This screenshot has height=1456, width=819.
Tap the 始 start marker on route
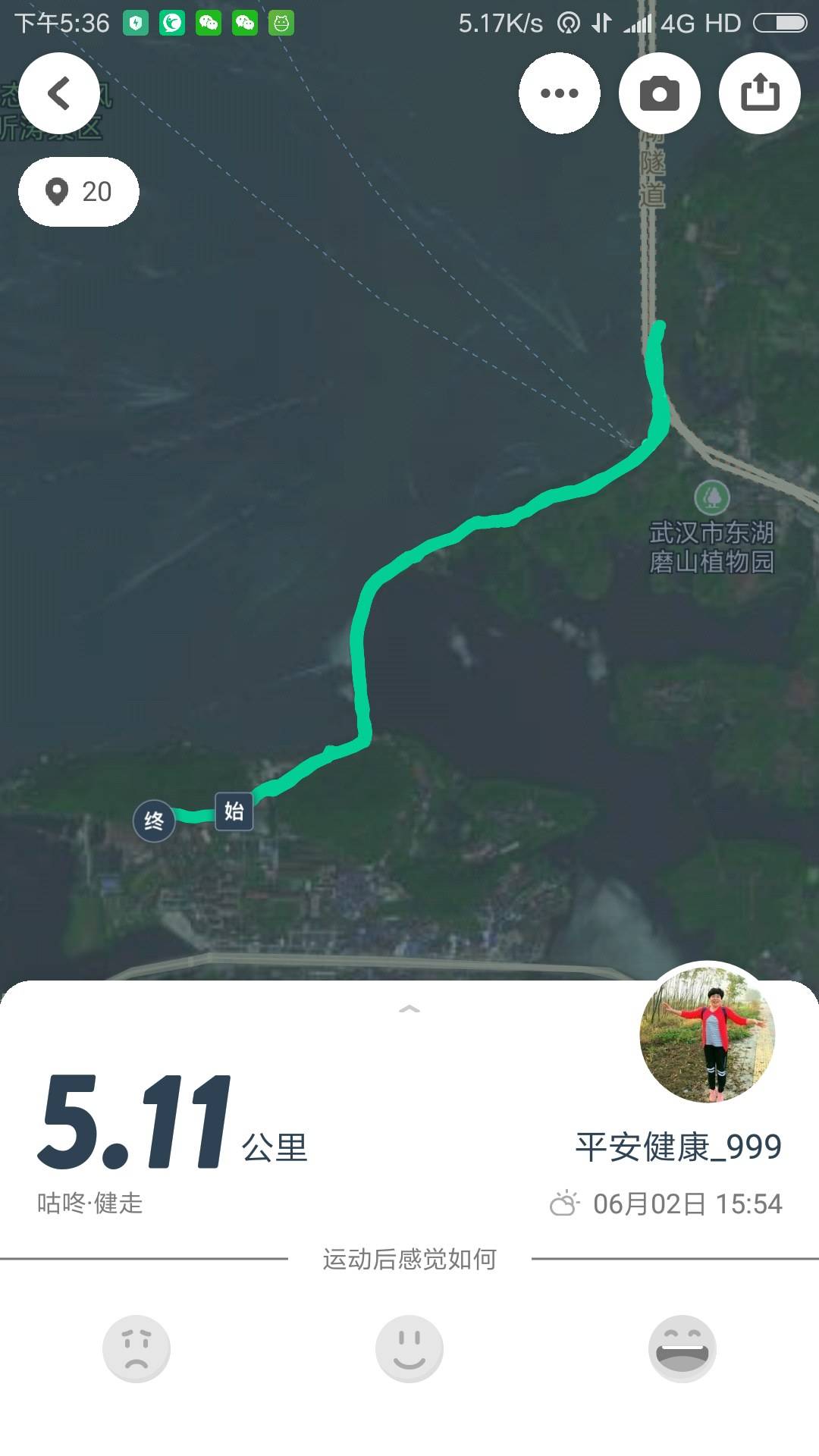click(x=234, y=811)
